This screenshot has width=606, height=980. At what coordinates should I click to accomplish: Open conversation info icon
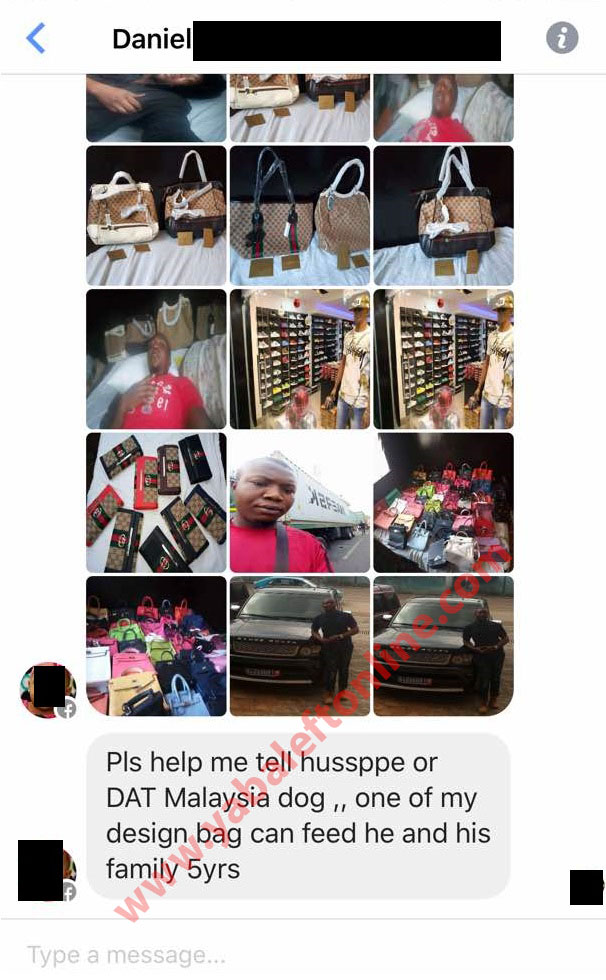562,39
